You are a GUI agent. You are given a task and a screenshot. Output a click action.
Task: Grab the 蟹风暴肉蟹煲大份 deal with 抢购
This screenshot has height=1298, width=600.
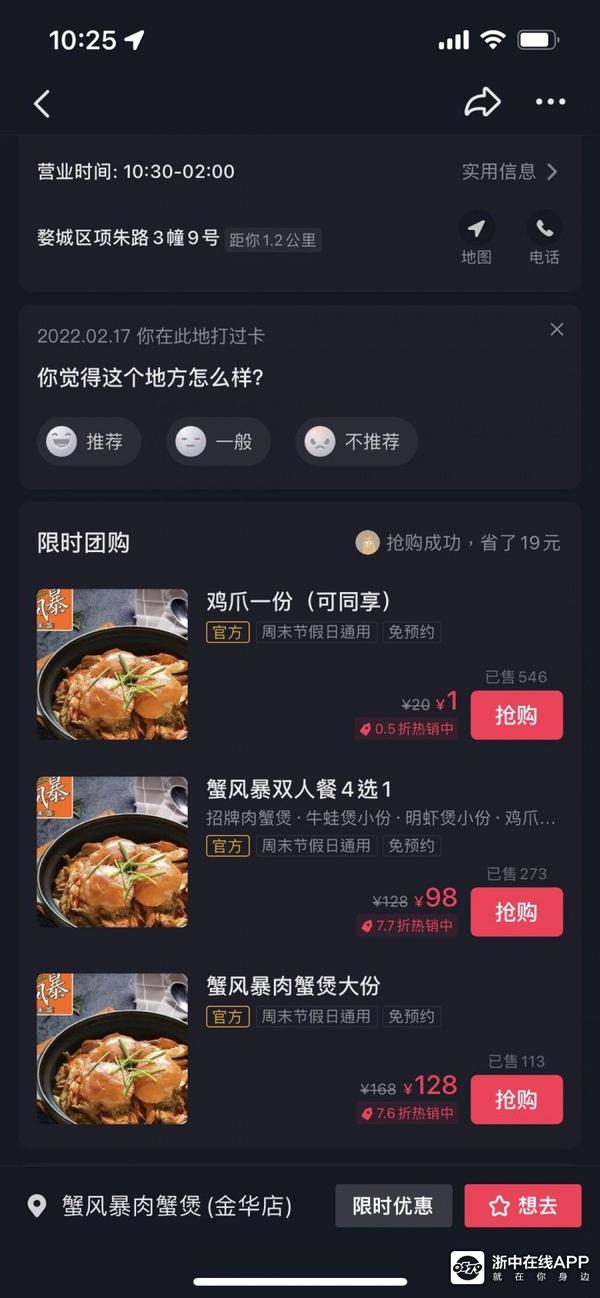coord(516,1099)
